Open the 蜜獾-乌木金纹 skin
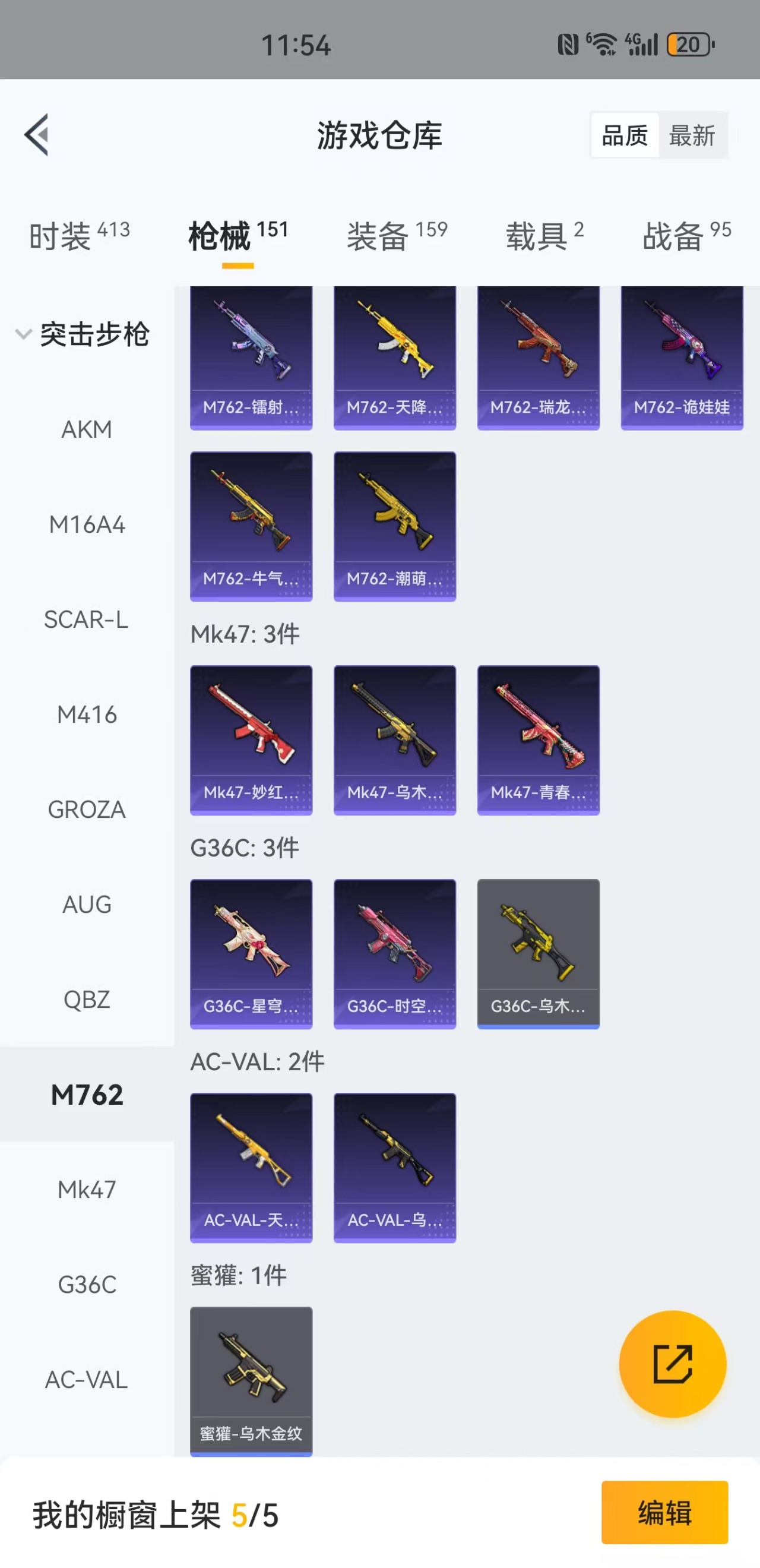The width and height of the screenshot is (760, 1568). [x=251, y=1380]
